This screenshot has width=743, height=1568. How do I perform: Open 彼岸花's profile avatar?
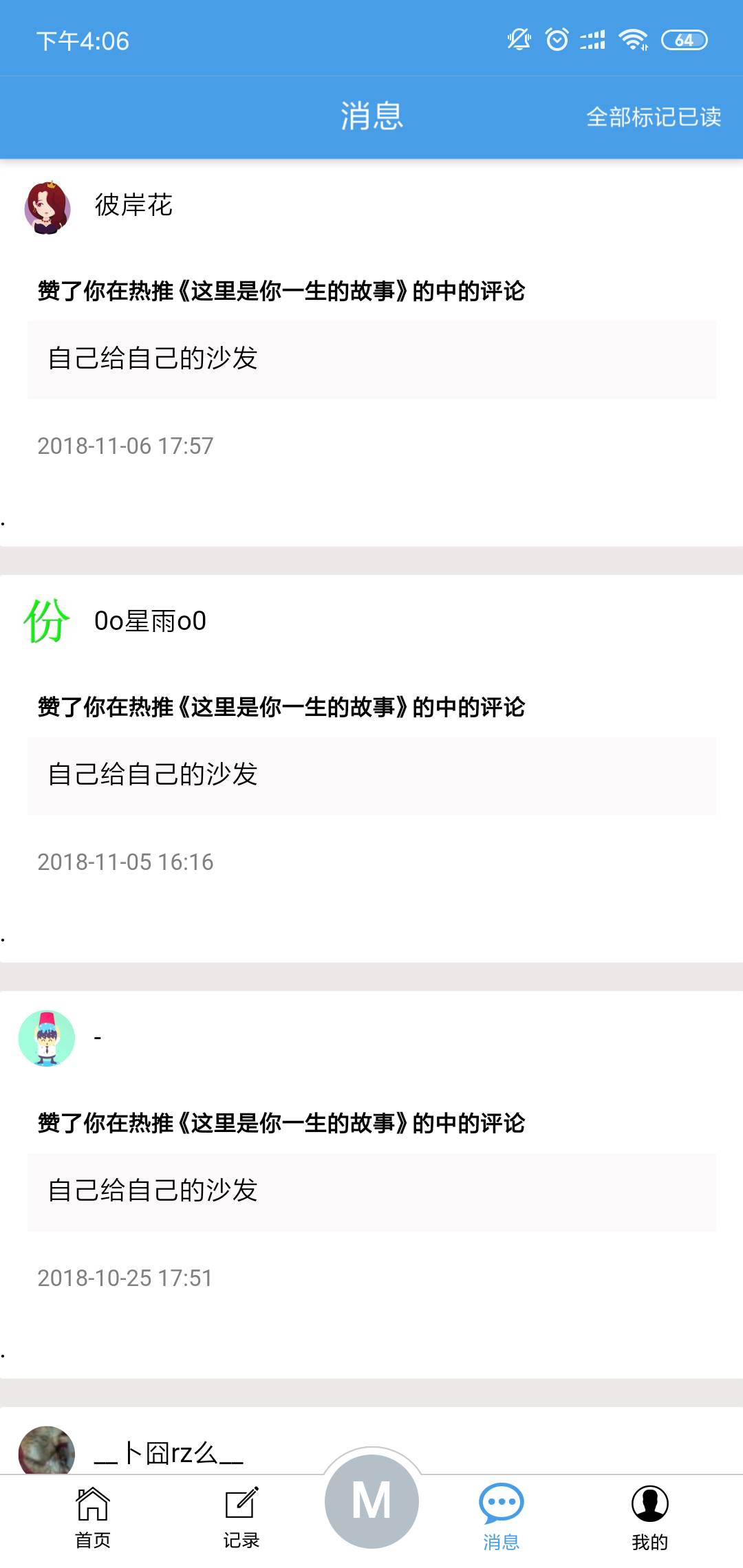47,207
